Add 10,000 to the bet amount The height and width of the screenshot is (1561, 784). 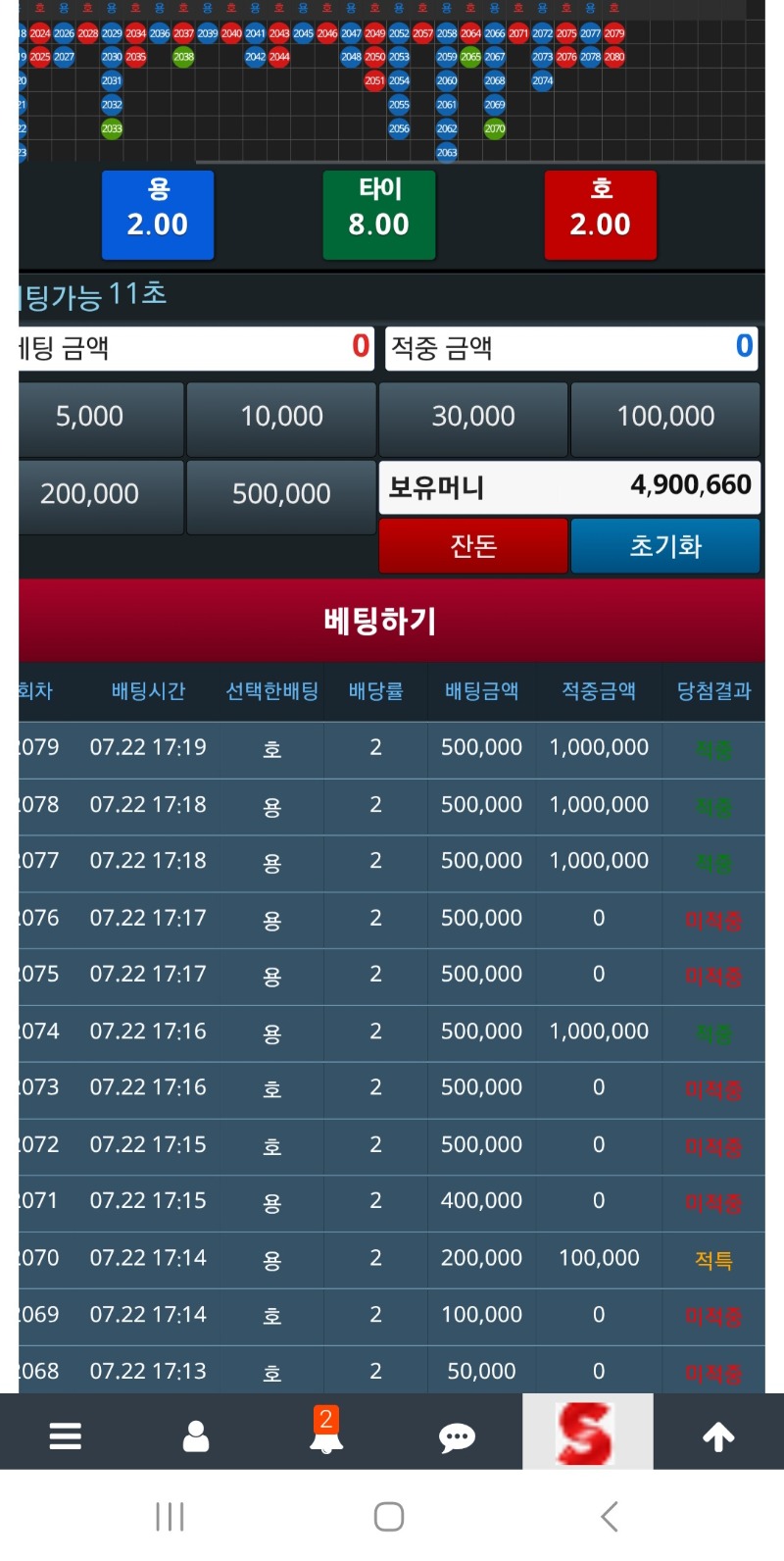pyautogui.click(x=281, y=418)
